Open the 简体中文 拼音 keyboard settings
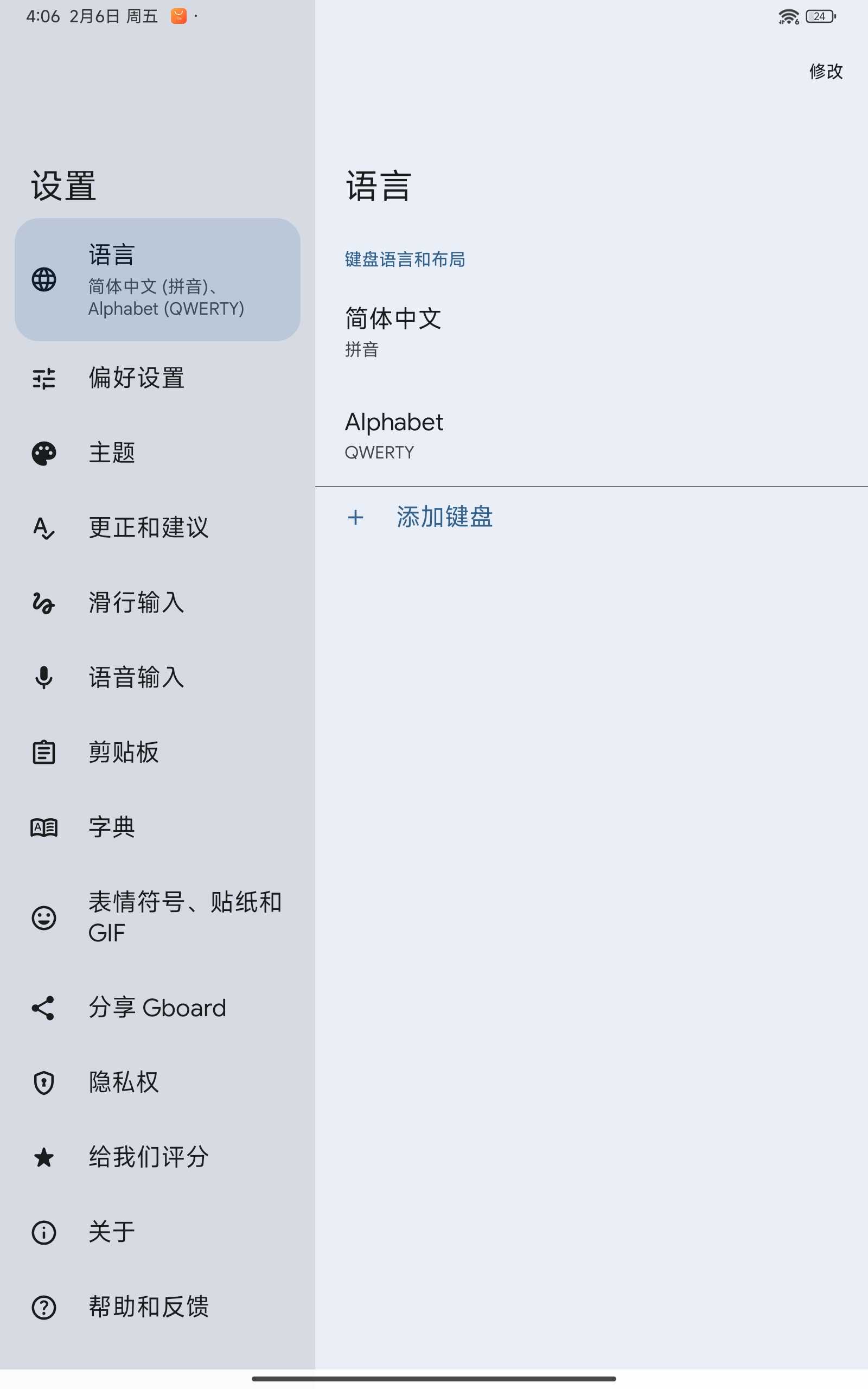The height and width of the screenshot is (1389, 868). click(x=393, y=332)
